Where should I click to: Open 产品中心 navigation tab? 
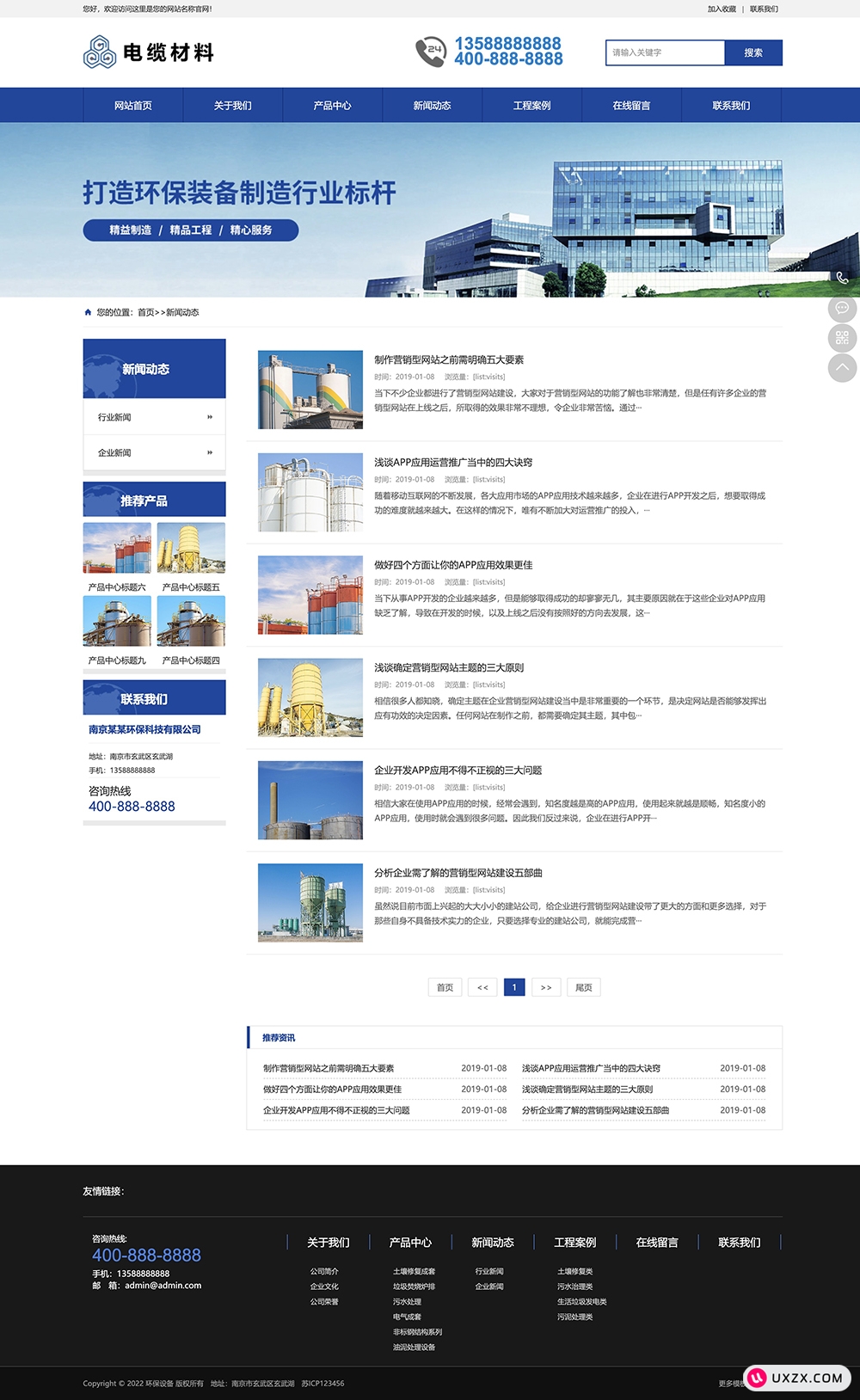pos(332,106)
